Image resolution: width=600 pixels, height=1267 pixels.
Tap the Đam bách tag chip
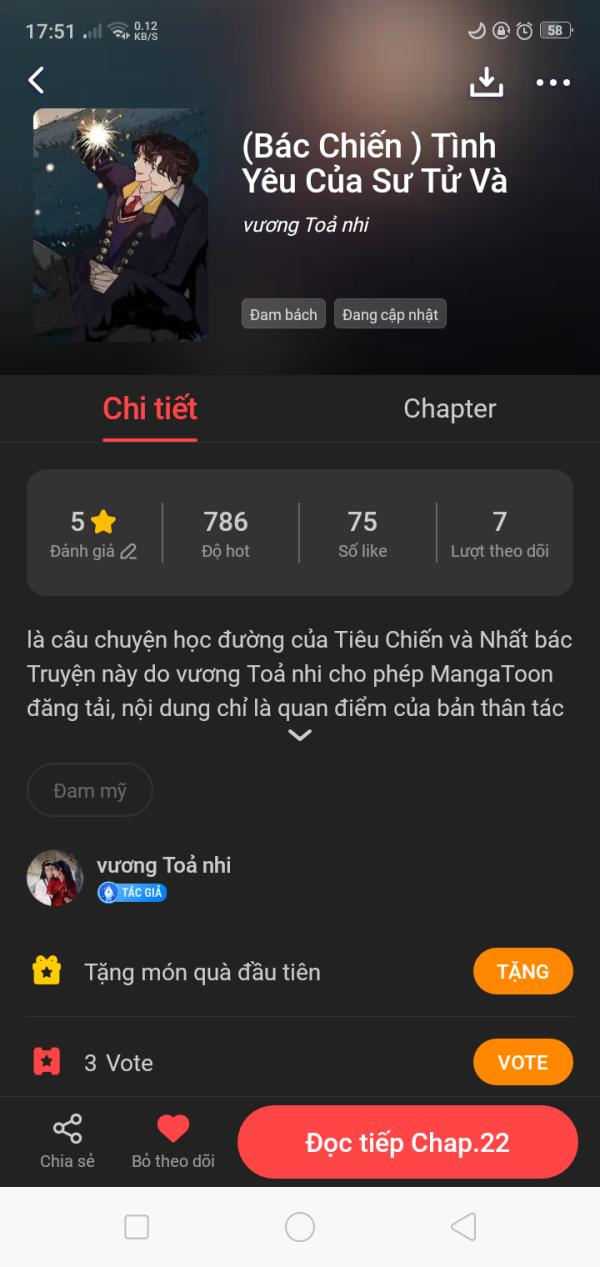pos(284,314)
